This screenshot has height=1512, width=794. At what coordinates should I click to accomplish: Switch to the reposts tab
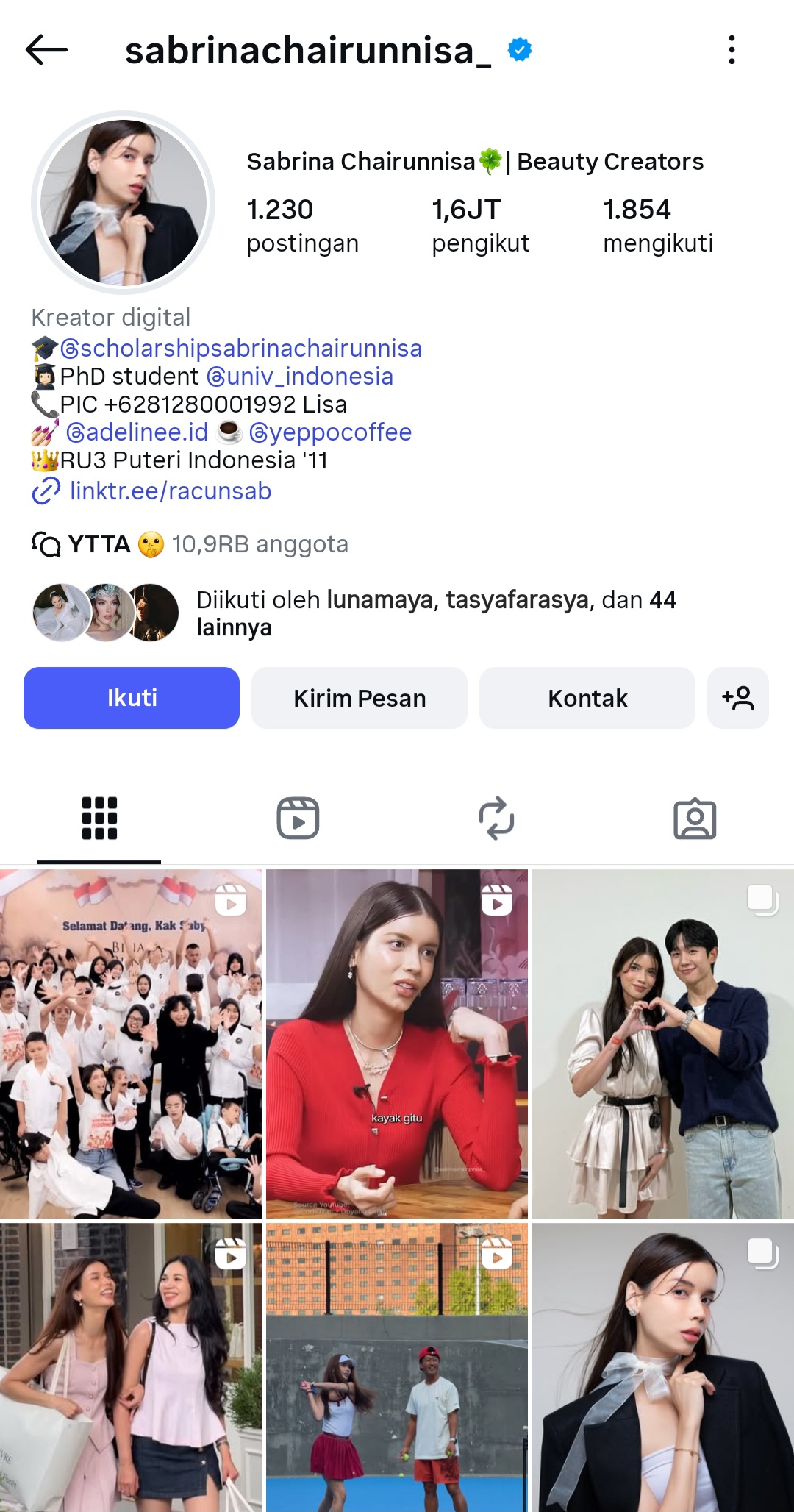(x=496, y=818)
